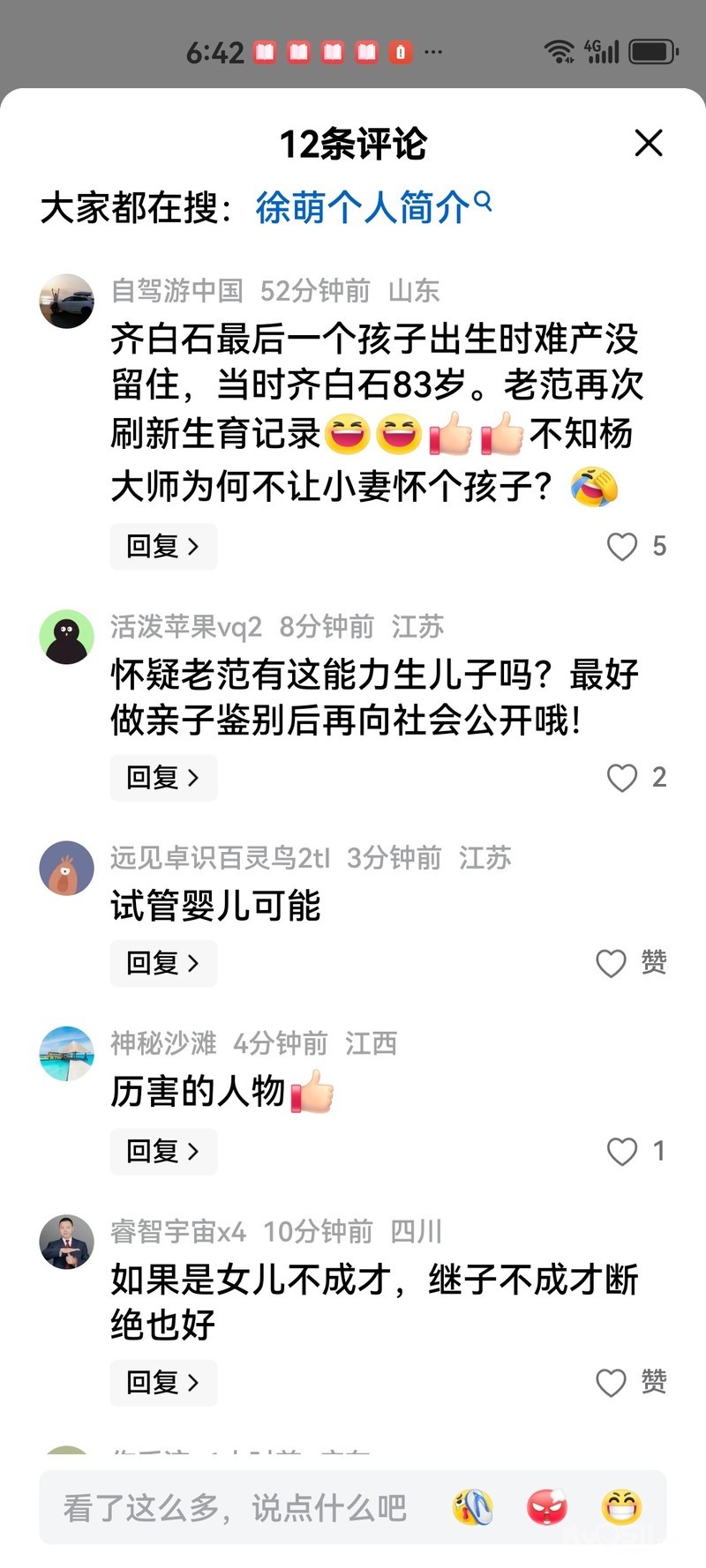Like 睿智宇宙x4's comment
706x1568 pixels.
631,1383
